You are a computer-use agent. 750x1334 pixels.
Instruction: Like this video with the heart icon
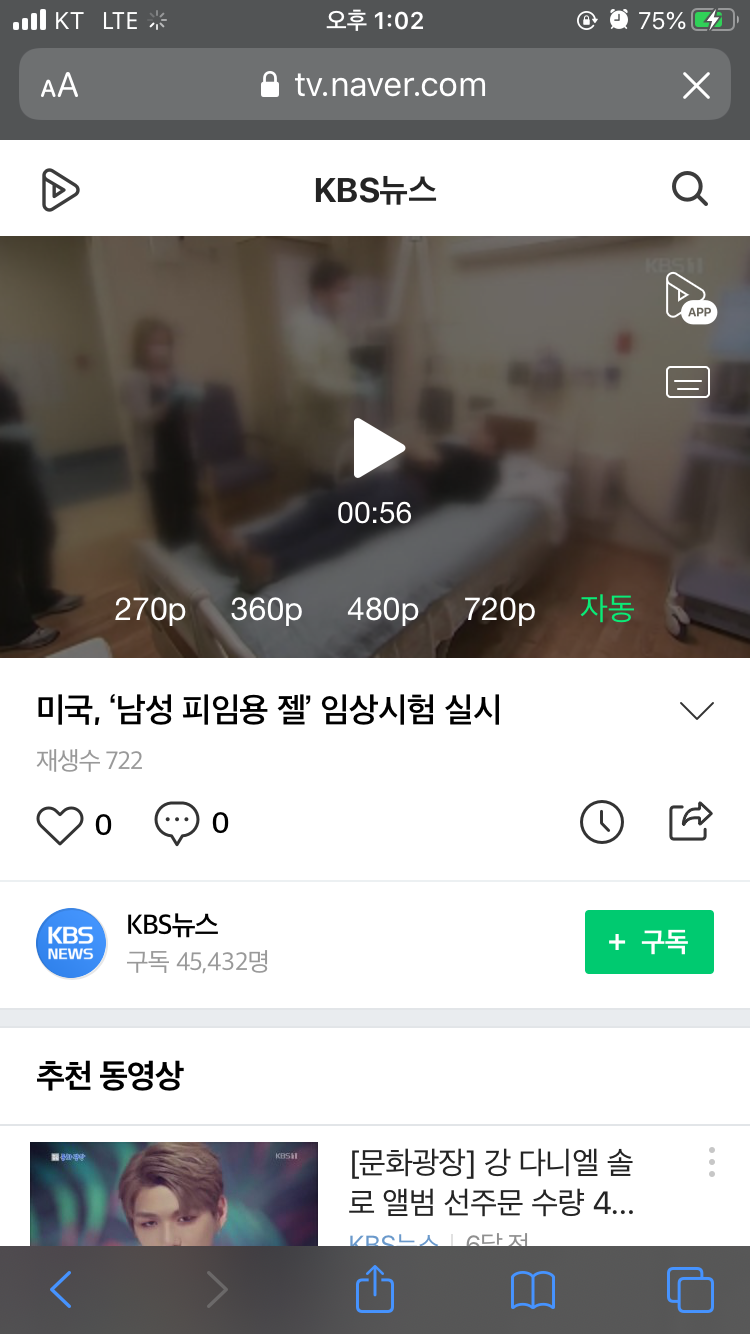point(60,825)
